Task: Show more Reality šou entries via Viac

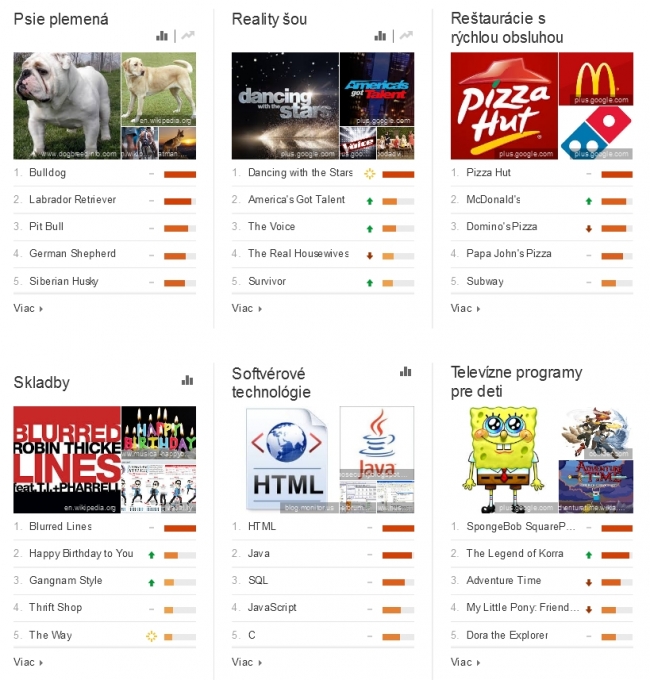Action: 246,308
